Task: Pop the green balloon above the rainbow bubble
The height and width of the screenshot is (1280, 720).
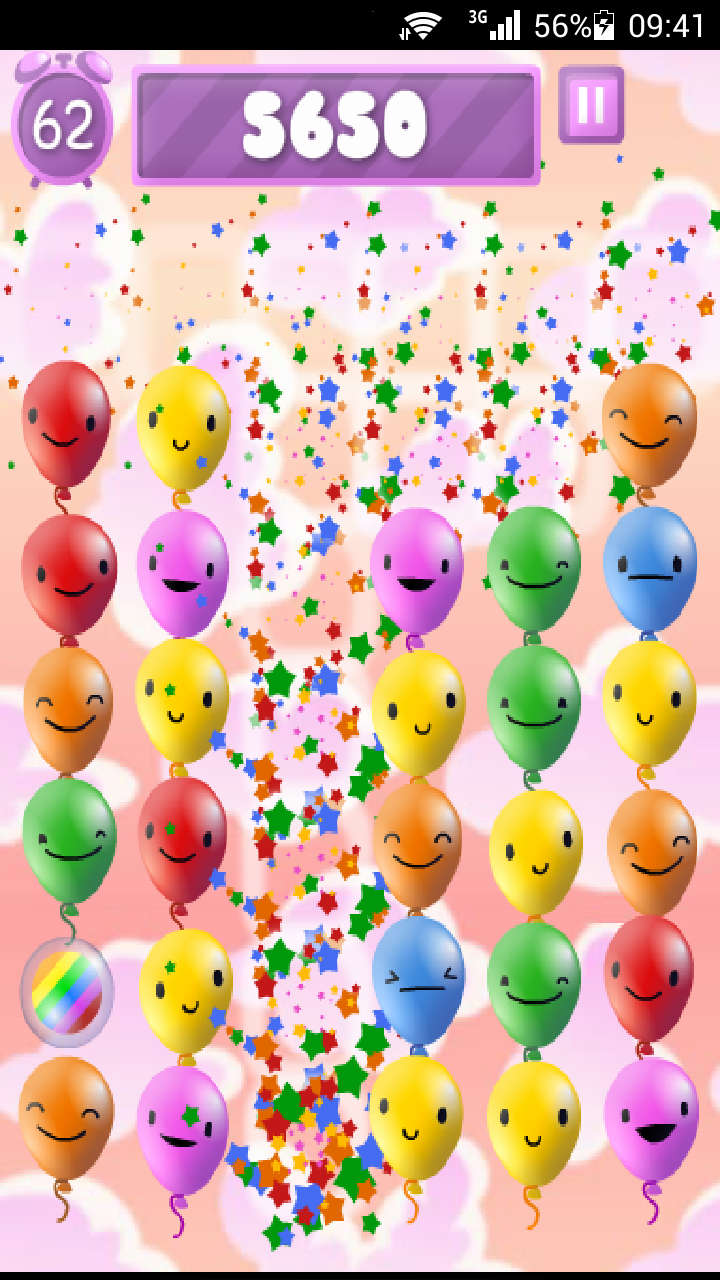Action: coord(69,840)
